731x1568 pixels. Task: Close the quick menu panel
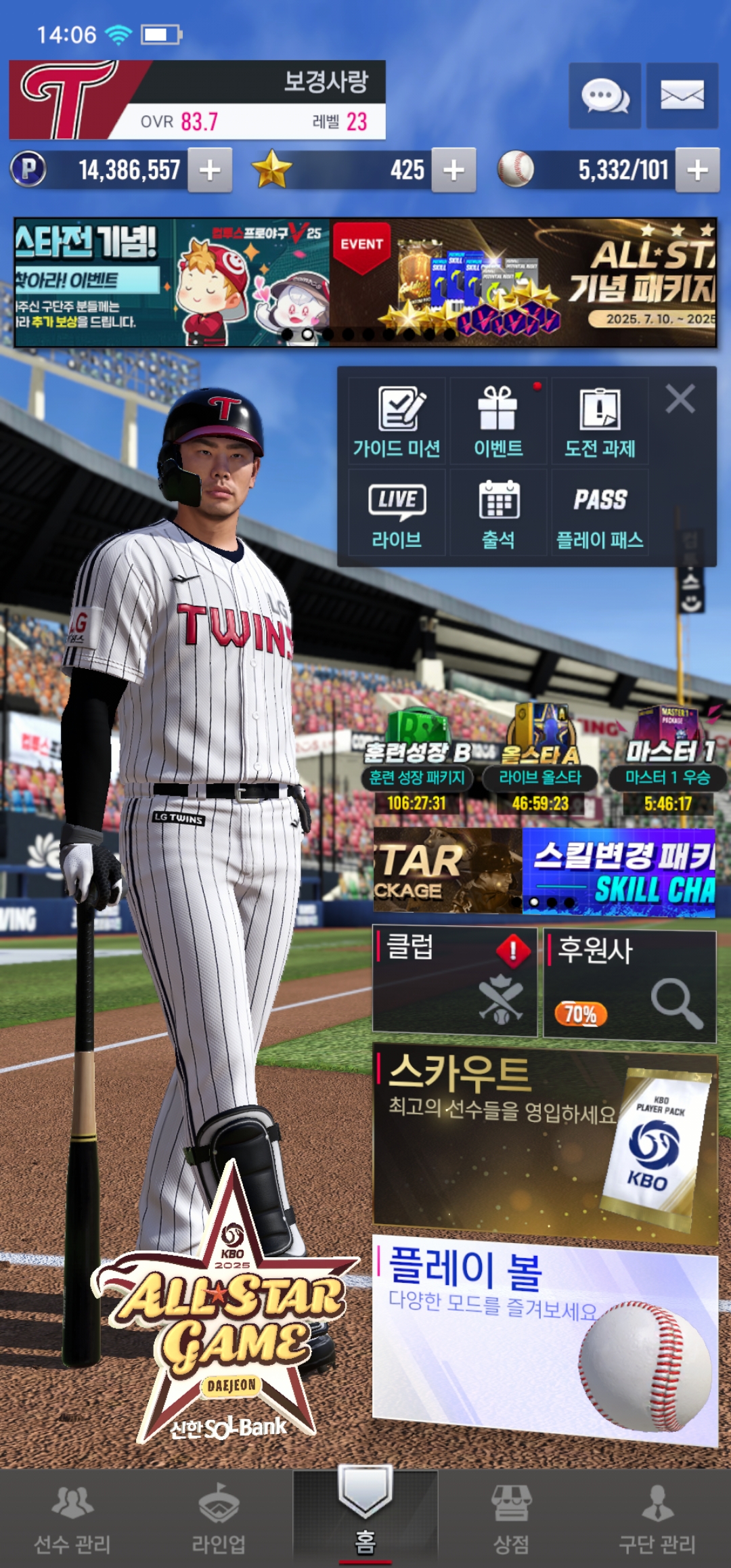(x=680, y=399)
